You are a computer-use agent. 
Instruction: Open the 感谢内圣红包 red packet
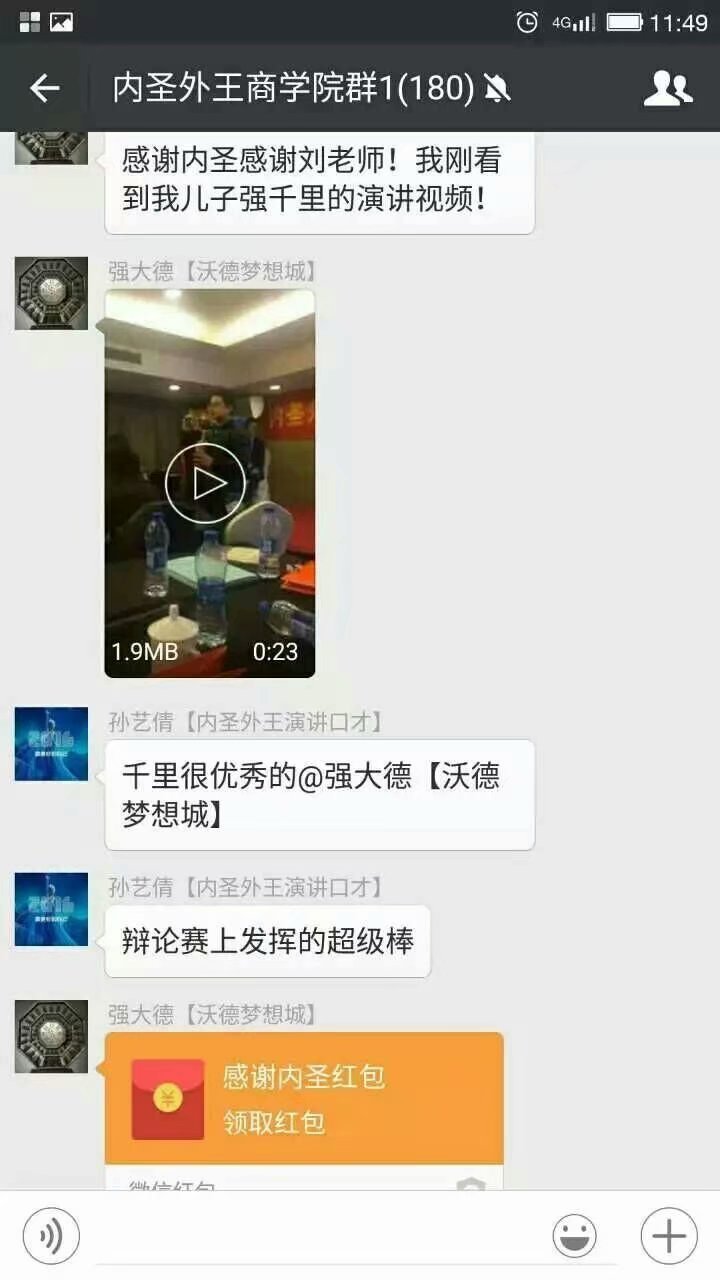(304, 1099)
